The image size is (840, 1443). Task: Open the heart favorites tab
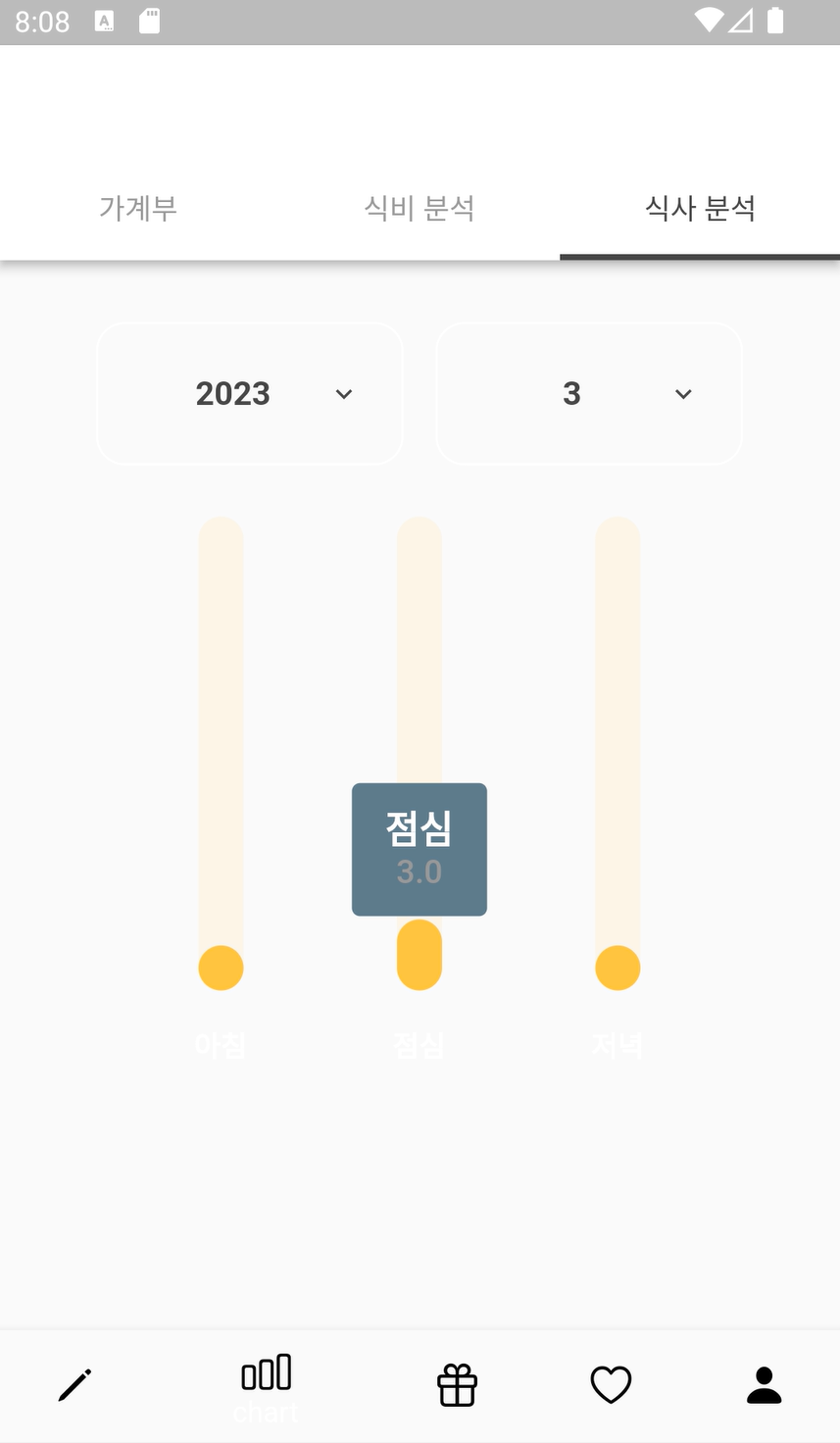coord(611,1385)
